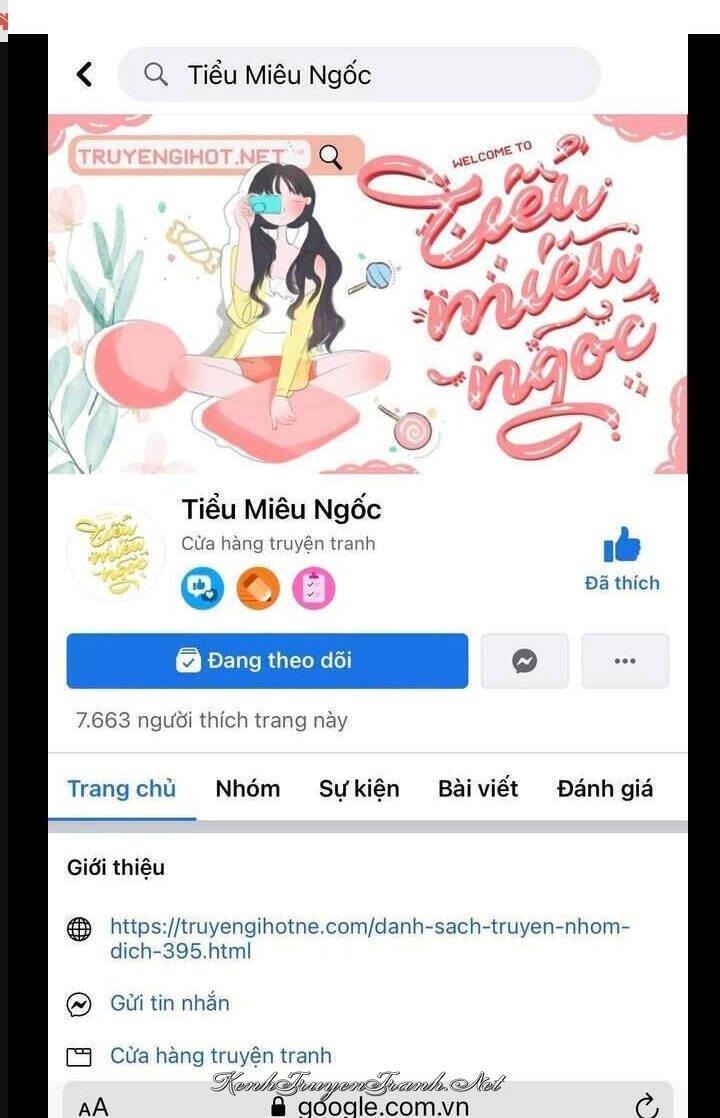Switch to the Đánh giá tab
This screenshot has width=720, height=1118.
point(605,788)
